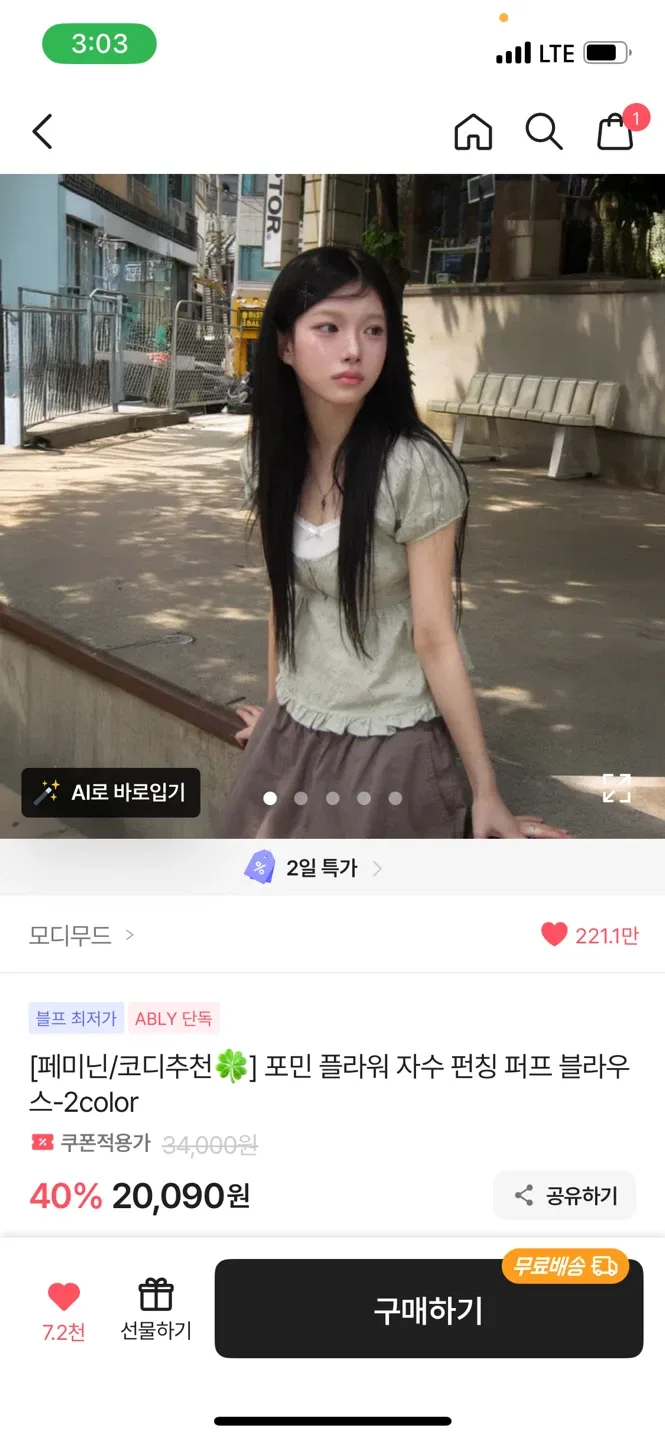Open the search magnifier
The width and height of the screenshot is (665, 1440).
click(544, 132)
